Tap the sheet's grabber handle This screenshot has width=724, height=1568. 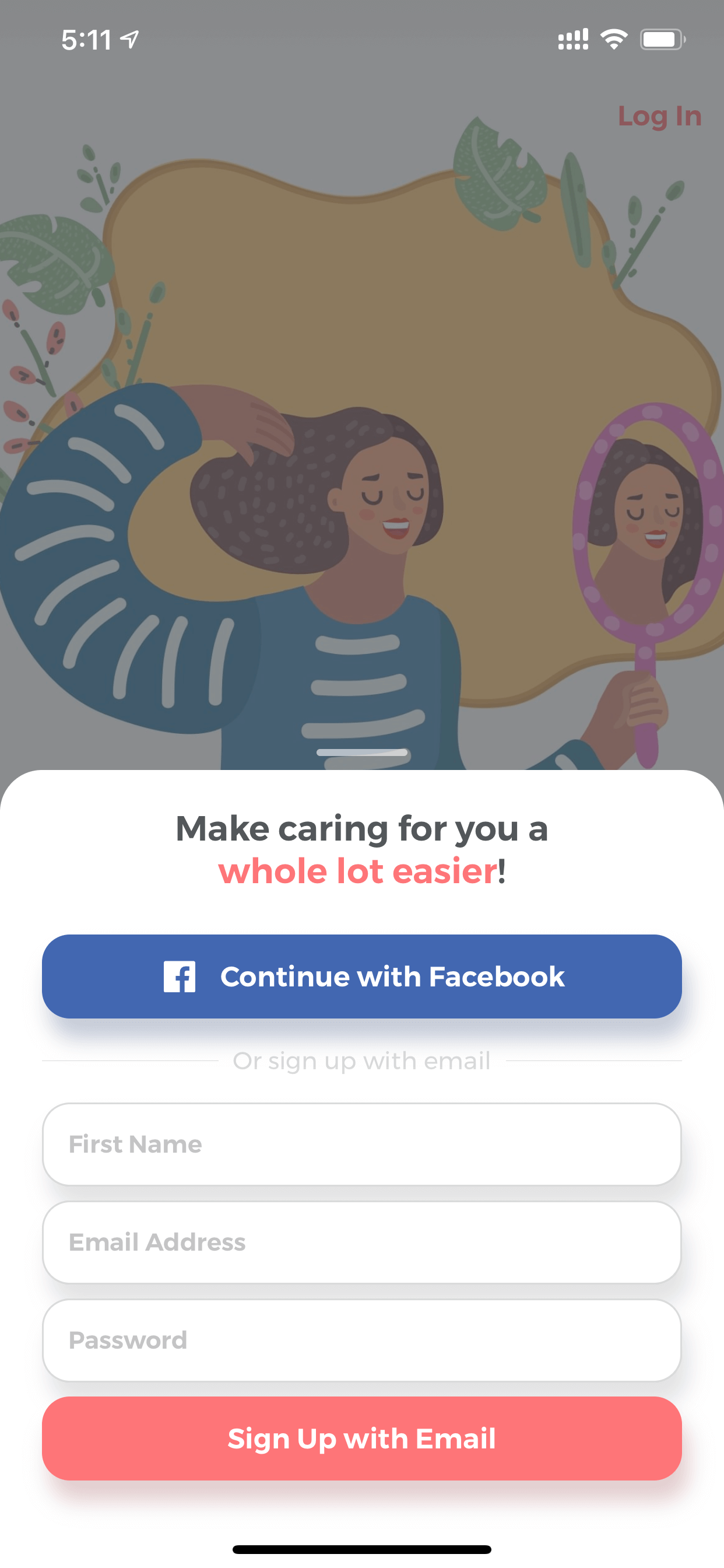pyautogui.click(x=362, y=753)
